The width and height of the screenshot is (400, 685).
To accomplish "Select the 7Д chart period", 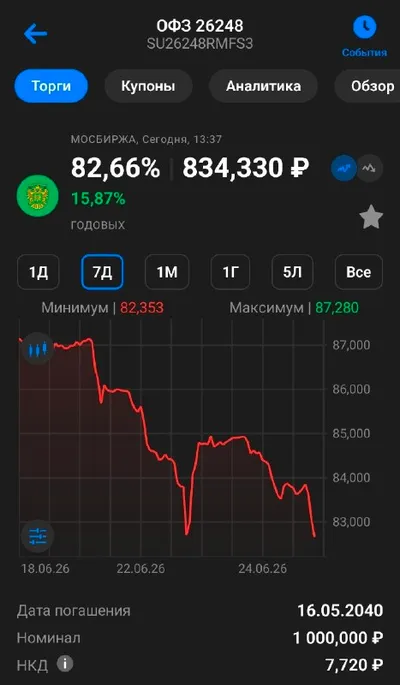I will [x=103, y=272].
